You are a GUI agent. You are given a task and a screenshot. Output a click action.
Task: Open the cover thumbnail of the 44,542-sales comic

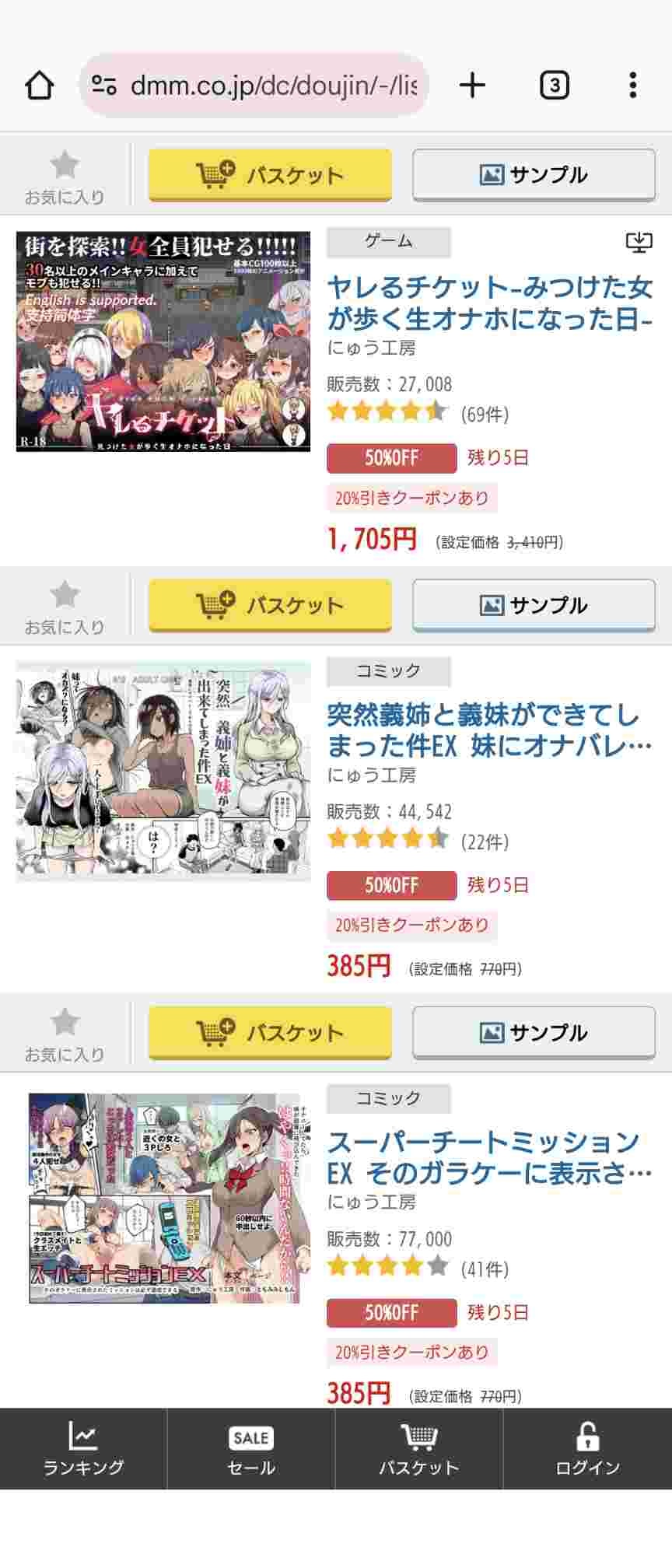[x=163, y=770]
